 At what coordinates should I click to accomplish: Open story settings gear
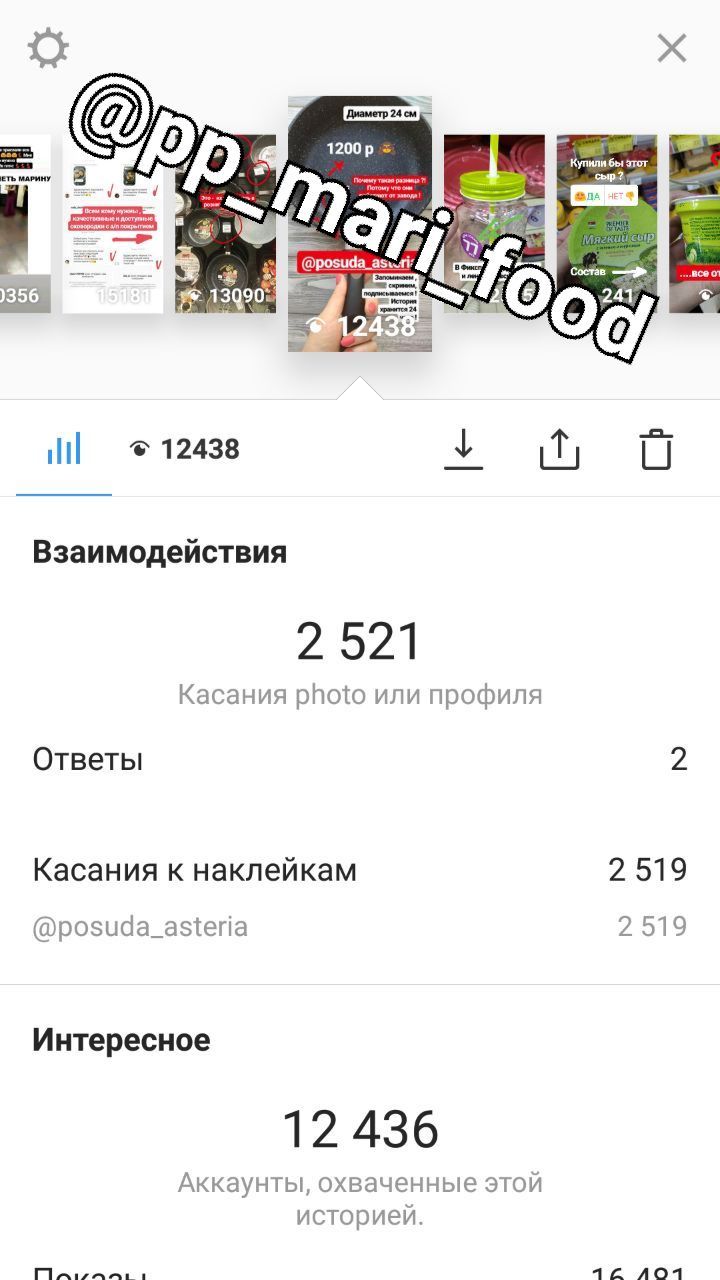coord(48,48)
